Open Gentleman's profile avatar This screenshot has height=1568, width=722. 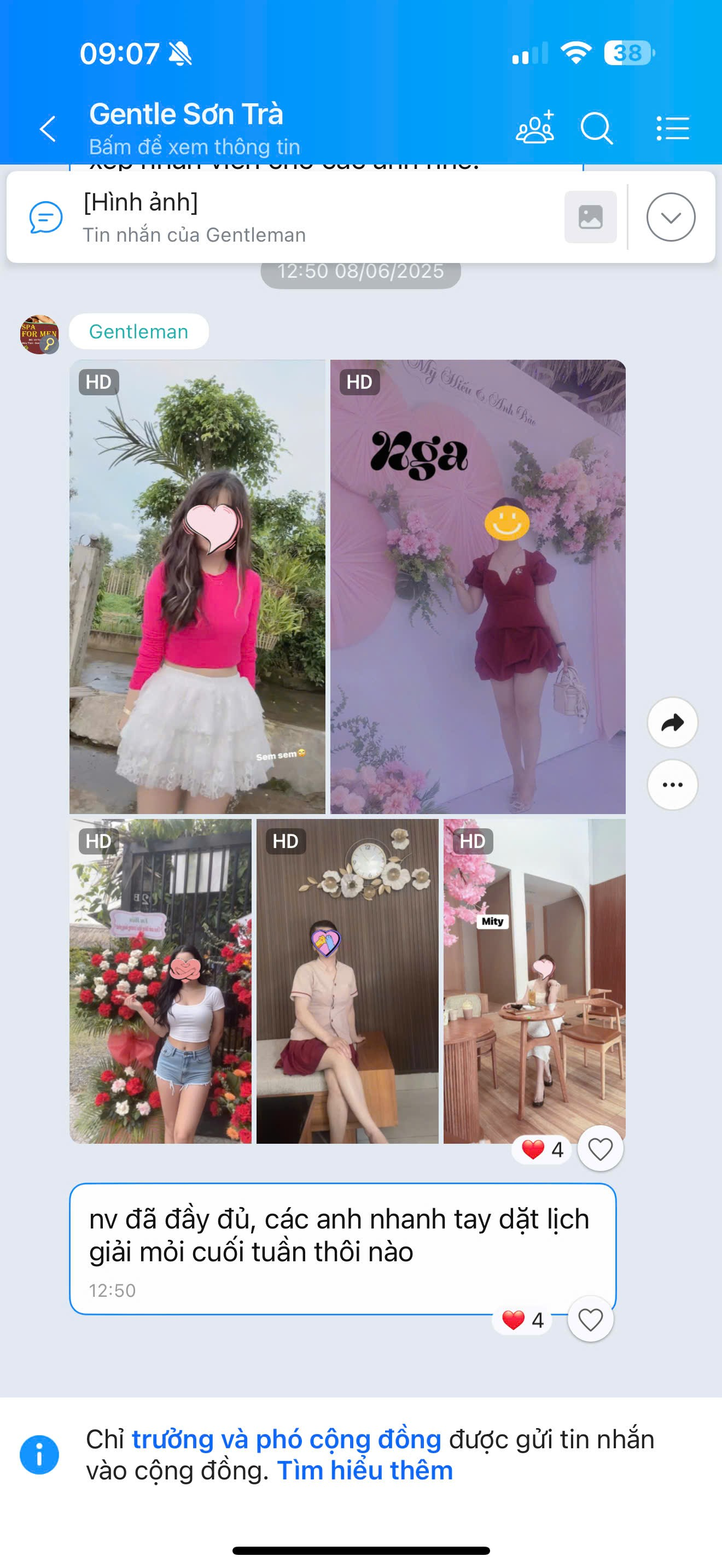(39, 334)
